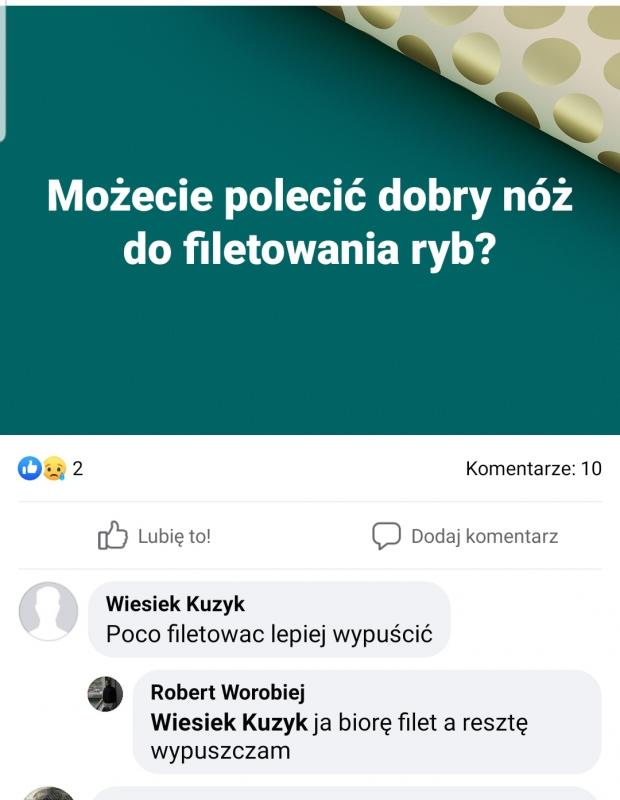
Task: Tap Wiesiek Kuzyk's avatar picture
Action: tap(48, 611)
